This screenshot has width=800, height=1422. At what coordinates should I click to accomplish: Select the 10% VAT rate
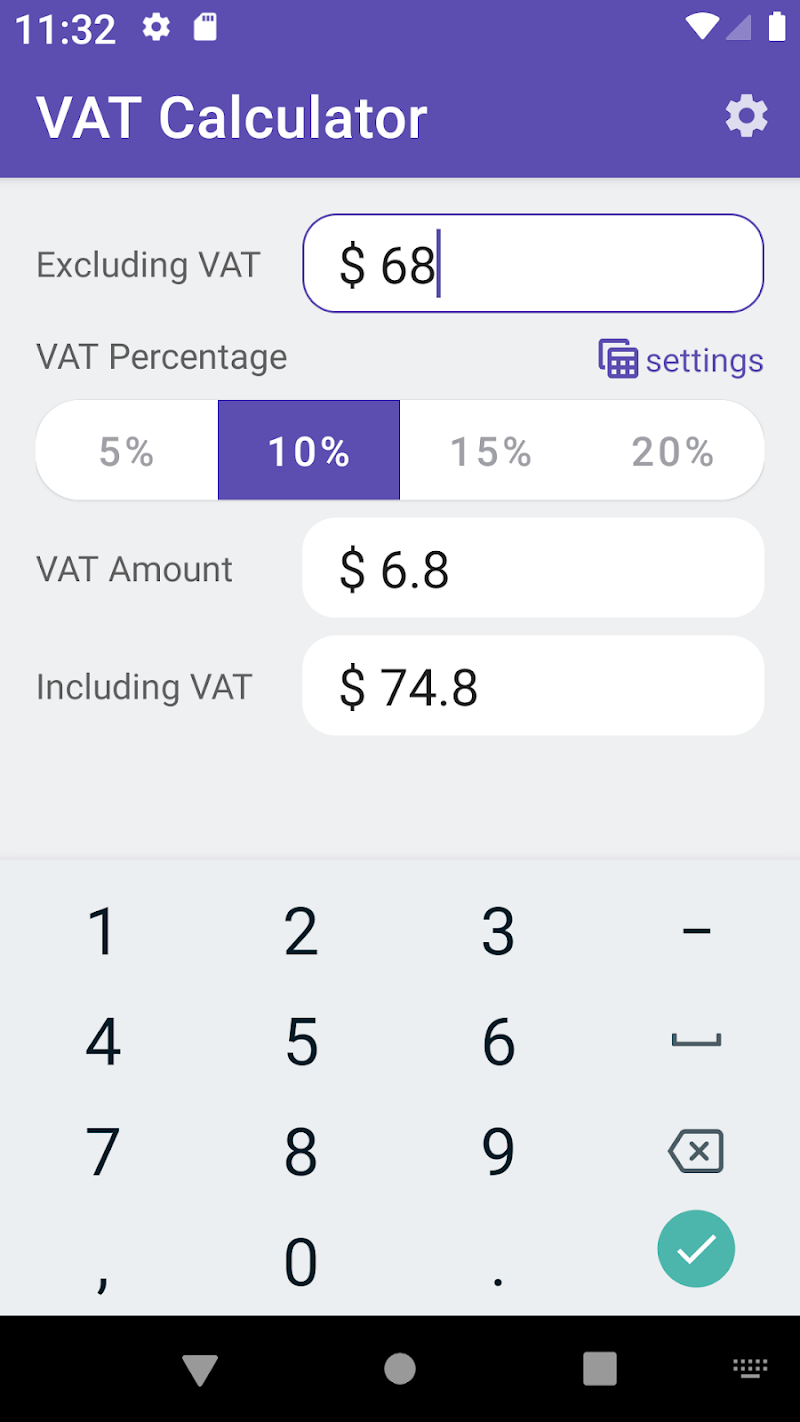point(309,451)
